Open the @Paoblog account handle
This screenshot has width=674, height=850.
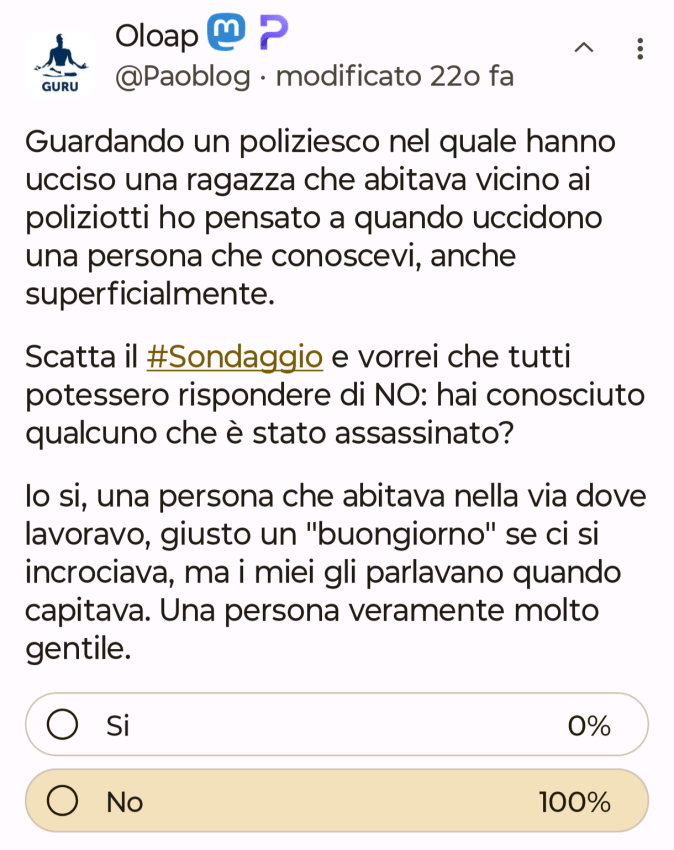click(183, 76)
